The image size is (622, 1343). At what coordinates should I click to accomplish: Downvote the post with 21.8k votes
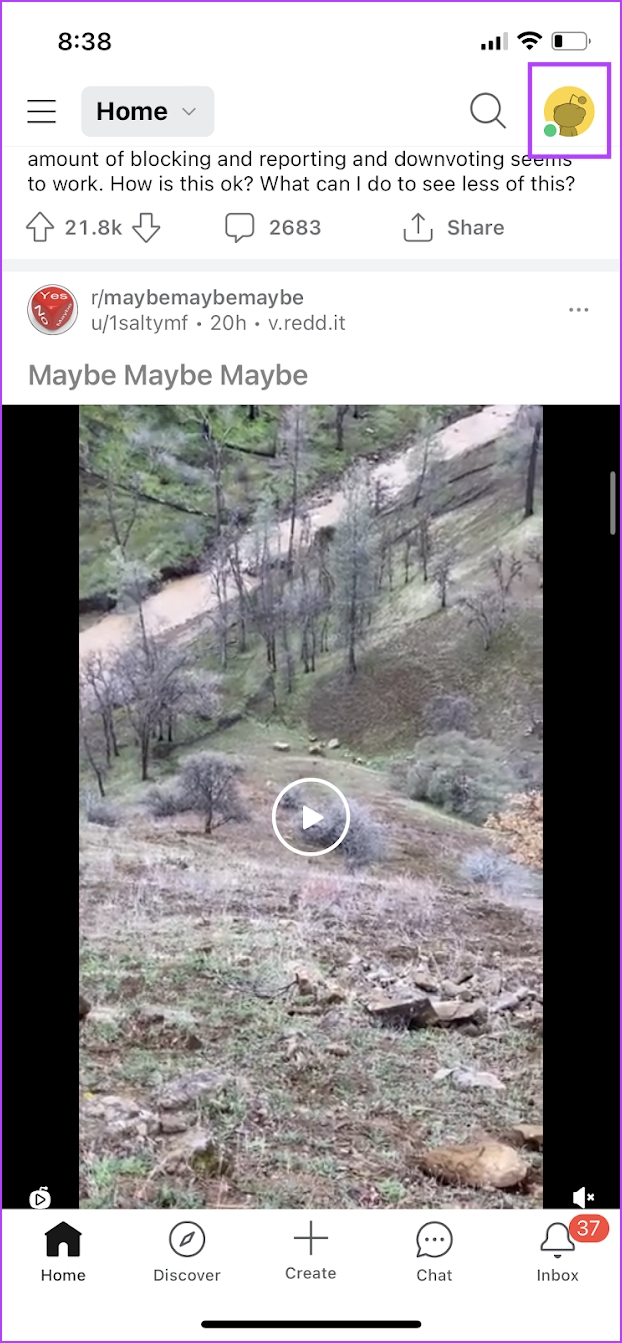[146, 228]
